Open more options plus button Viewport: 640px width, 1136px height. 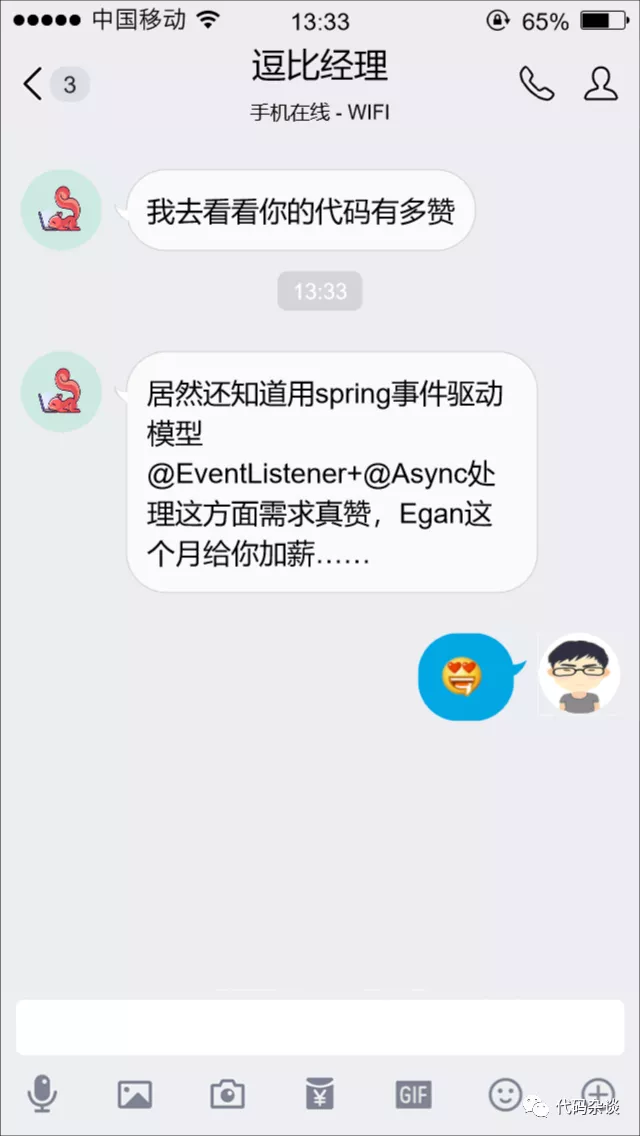click(x=598, y=1094)
